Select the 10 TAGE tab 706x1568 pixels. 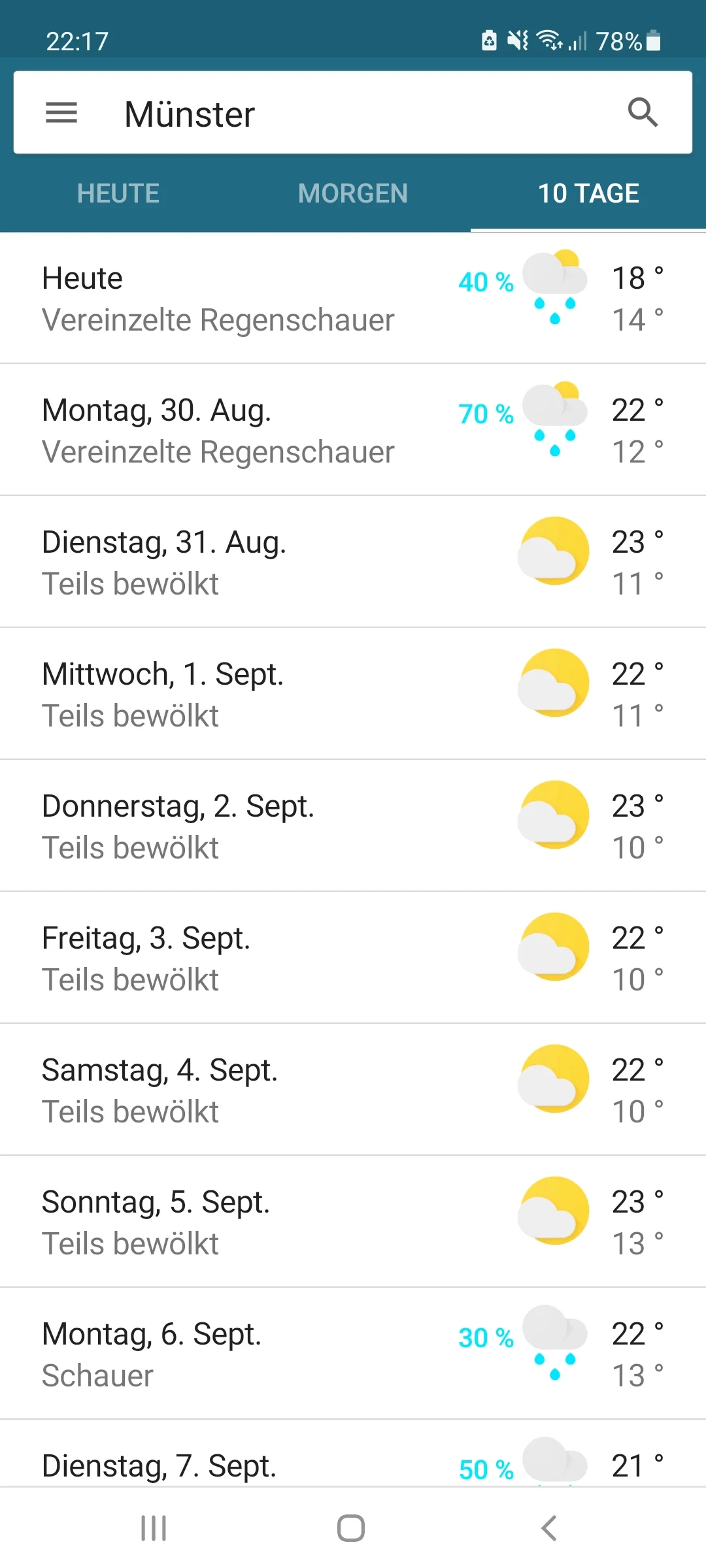(588, 193)
